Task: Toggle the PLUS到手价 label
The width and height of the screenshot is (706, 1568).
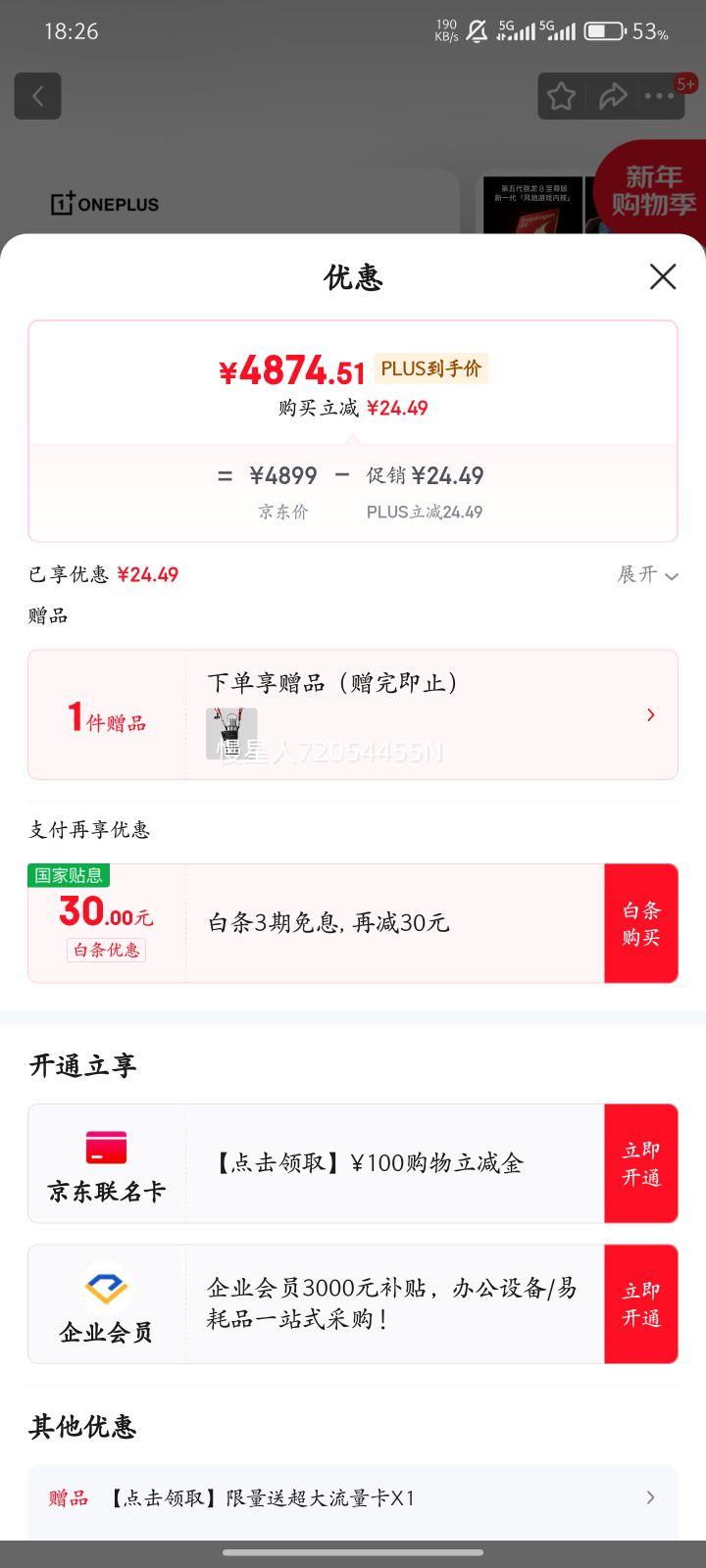Action: [429, 368]
